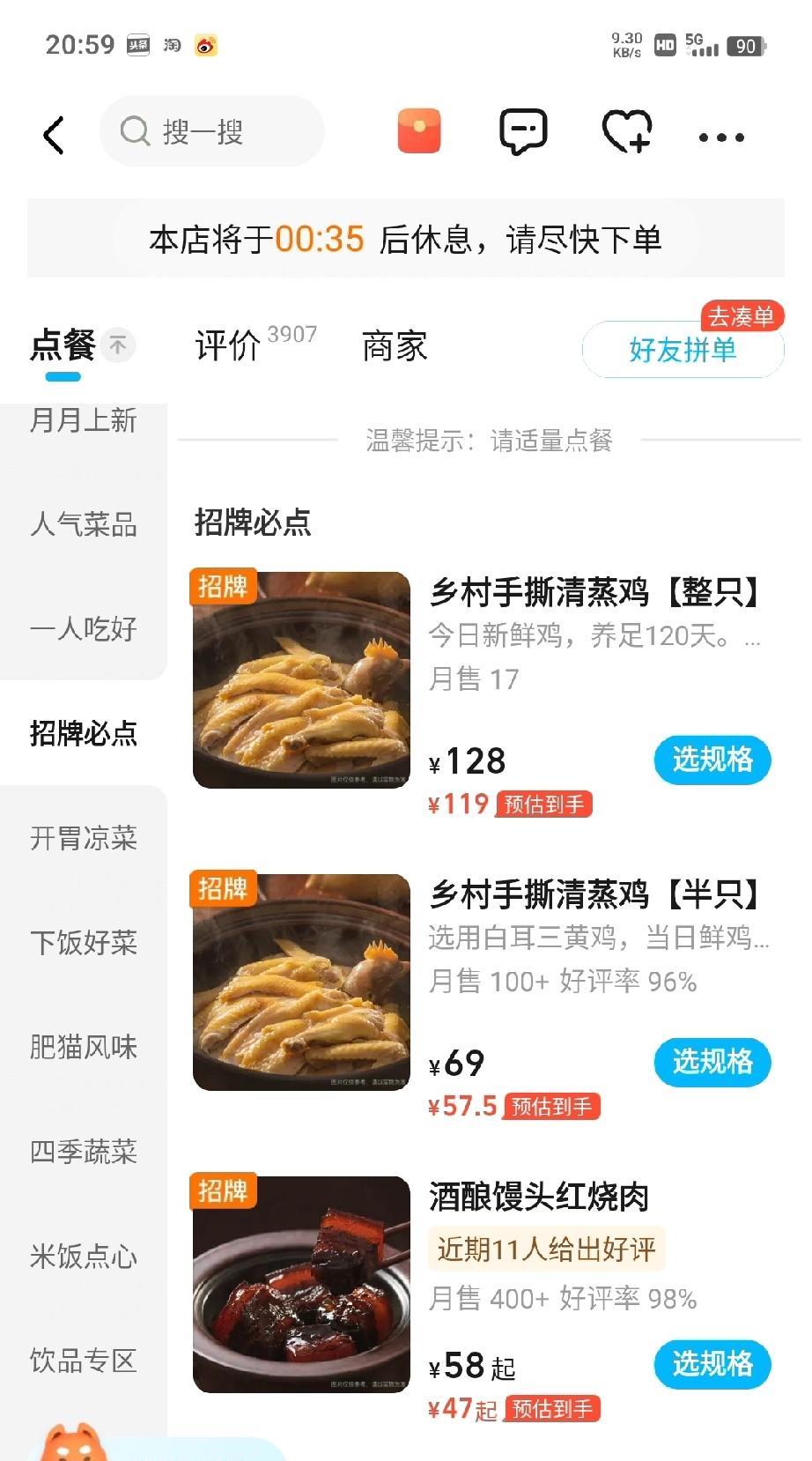Viewport: 812px width, 1461px height.
Task: Open the red envelope coupon icon
Action: [x=419, y=132]
